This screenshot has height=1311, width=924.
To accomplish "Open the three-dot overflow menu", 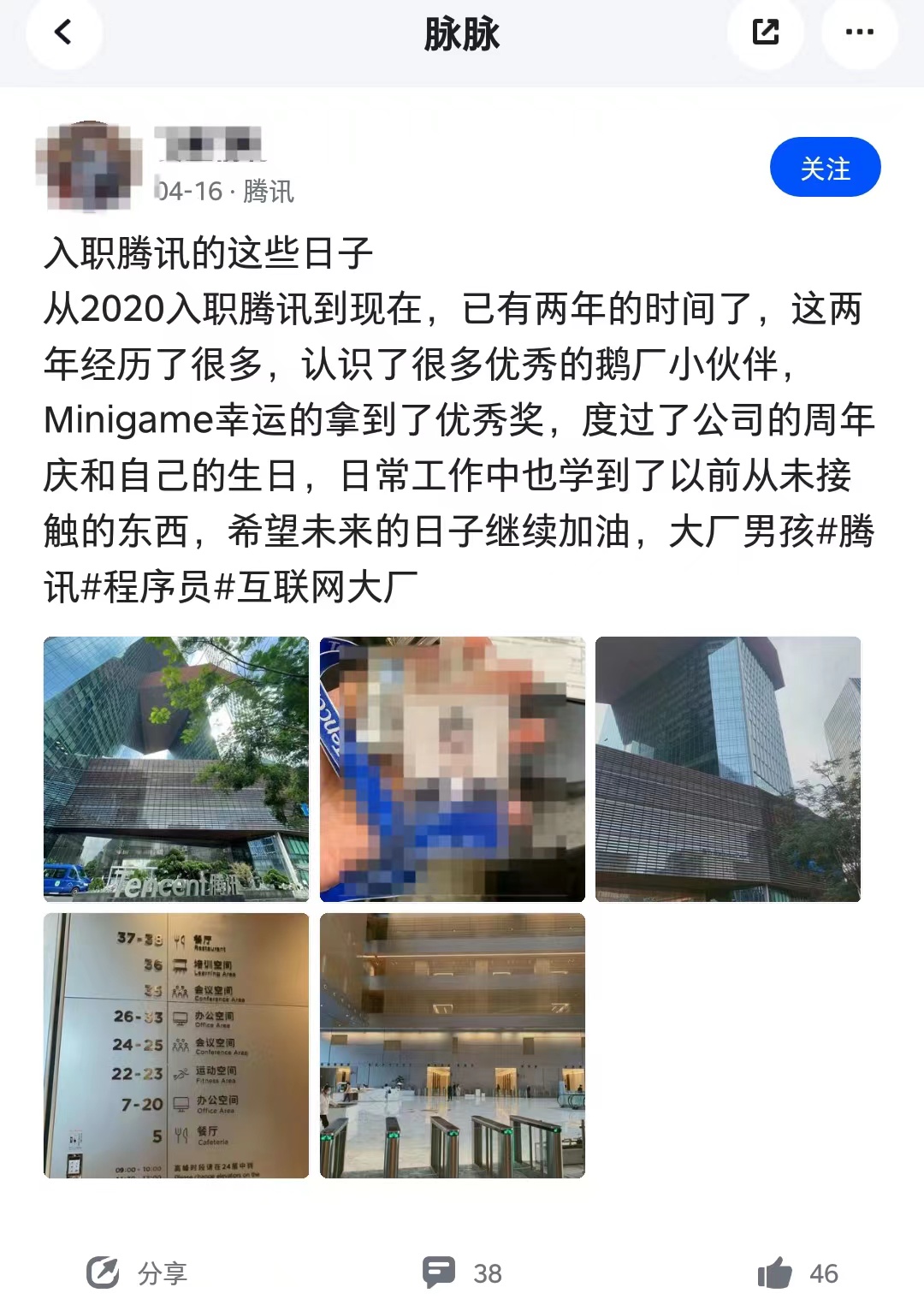I will coord(859,33).
